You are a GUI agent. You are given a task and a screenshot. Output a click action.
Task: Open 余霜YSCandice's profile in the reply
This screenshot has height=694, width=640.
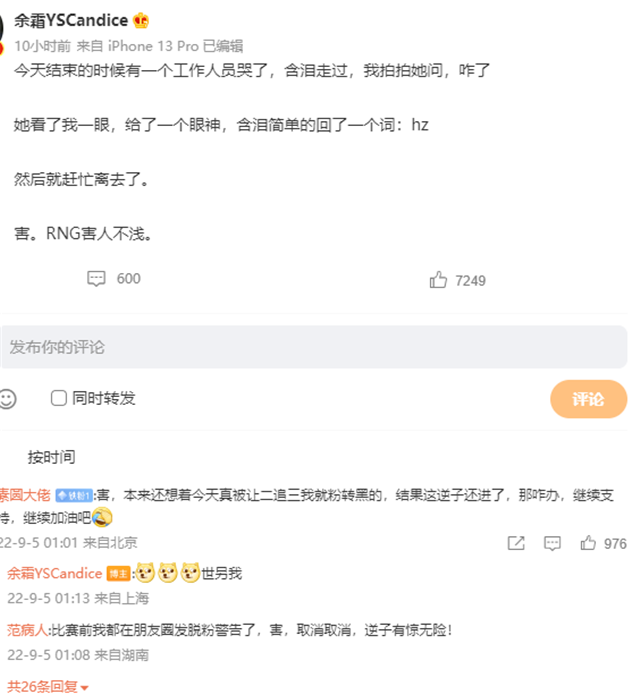pyautogui.click(x=54, y=573)
